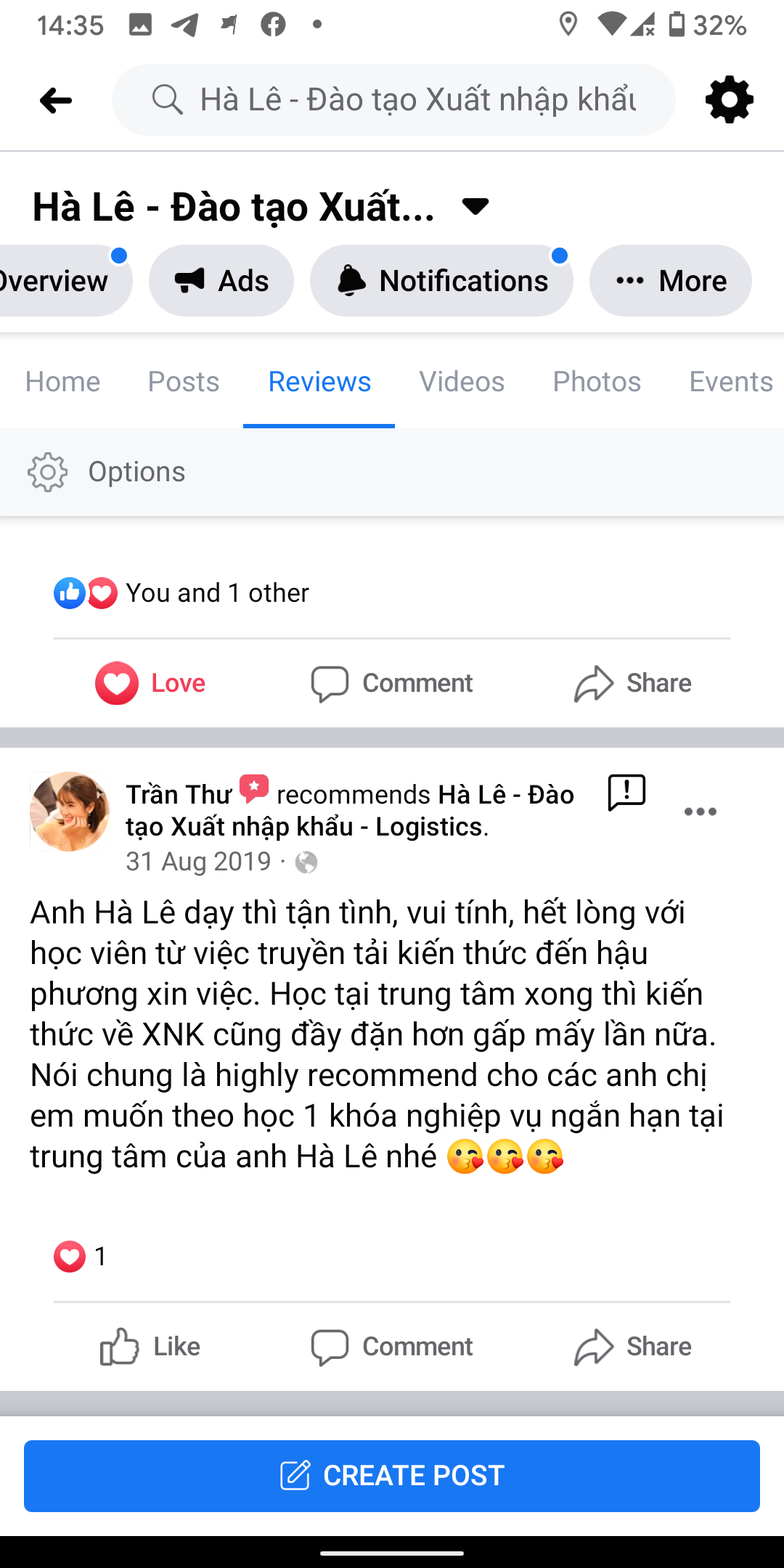
Task: Tap the Create Post button
Action: 392,1476
